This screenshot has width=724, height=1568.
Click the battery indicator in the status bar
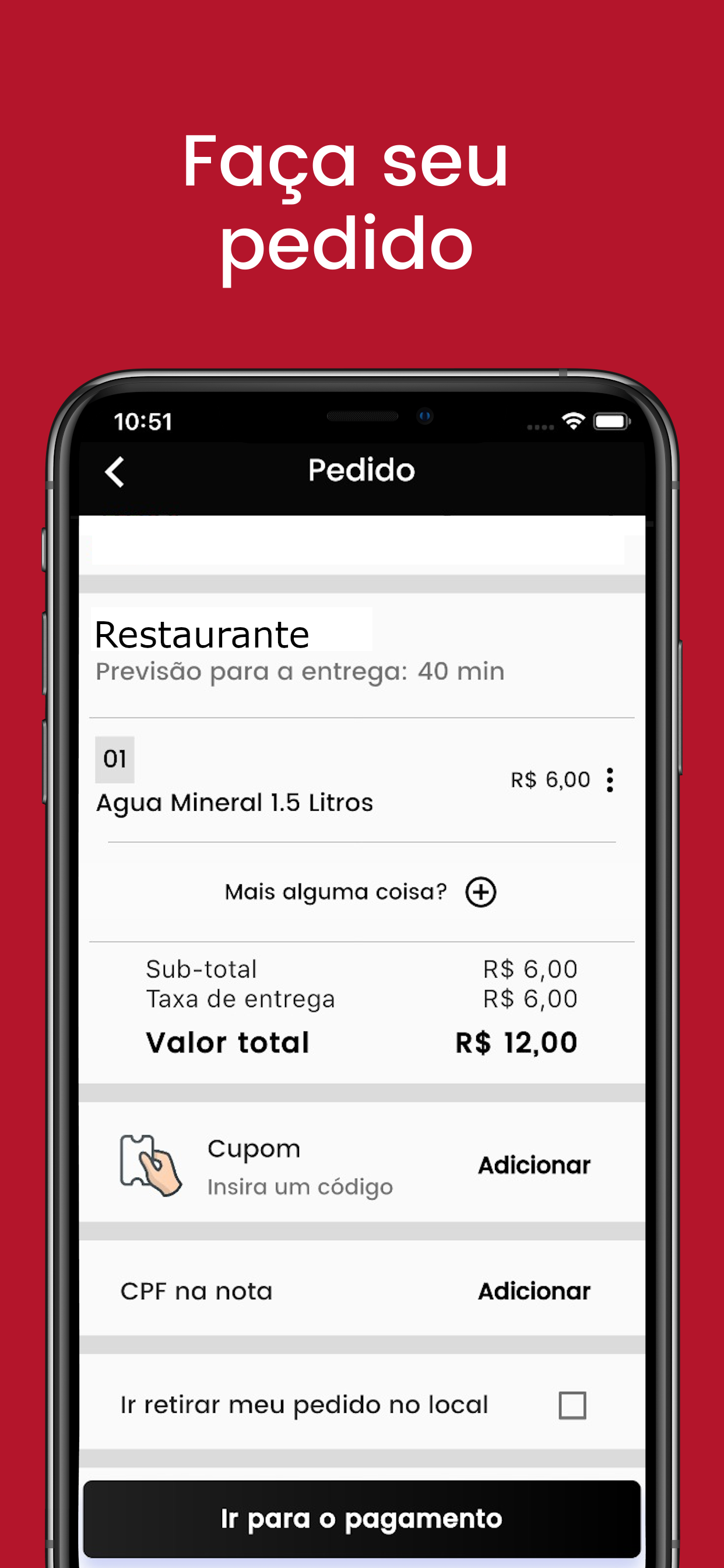point(610,419)
